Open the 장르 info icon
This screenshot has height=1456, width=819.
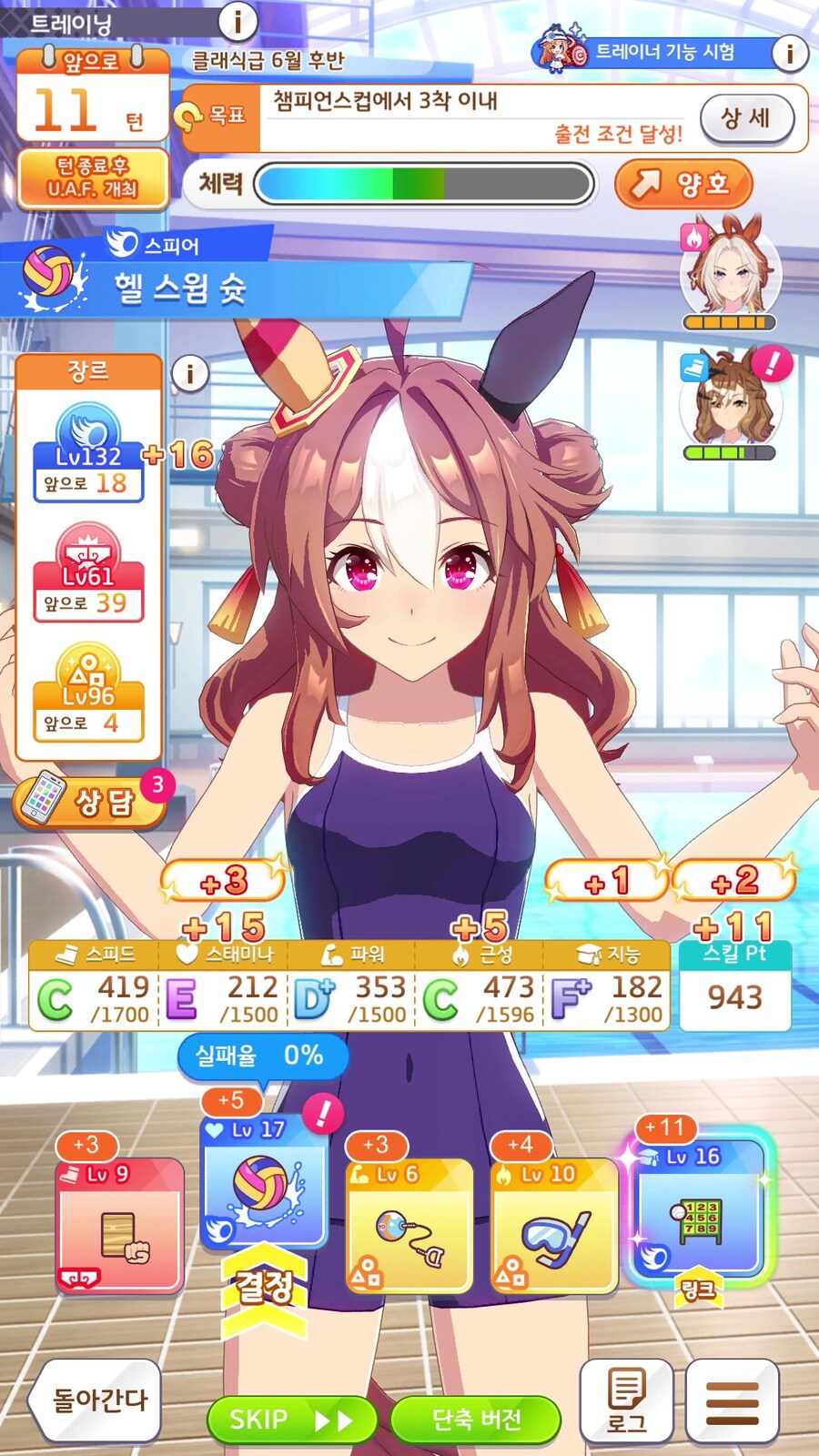point(190,373)
